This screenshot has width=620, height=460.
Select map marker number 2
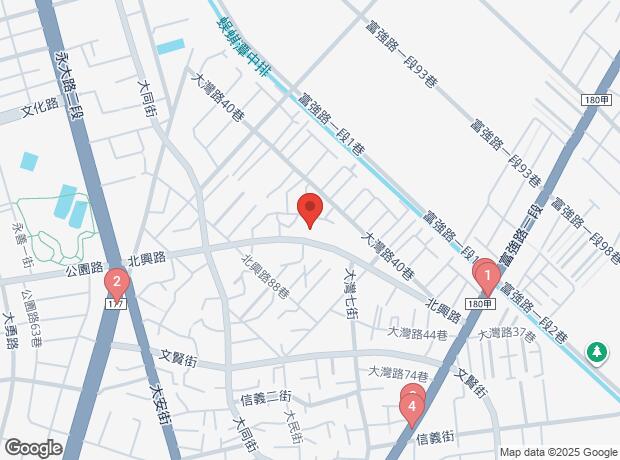pos(117,283)
